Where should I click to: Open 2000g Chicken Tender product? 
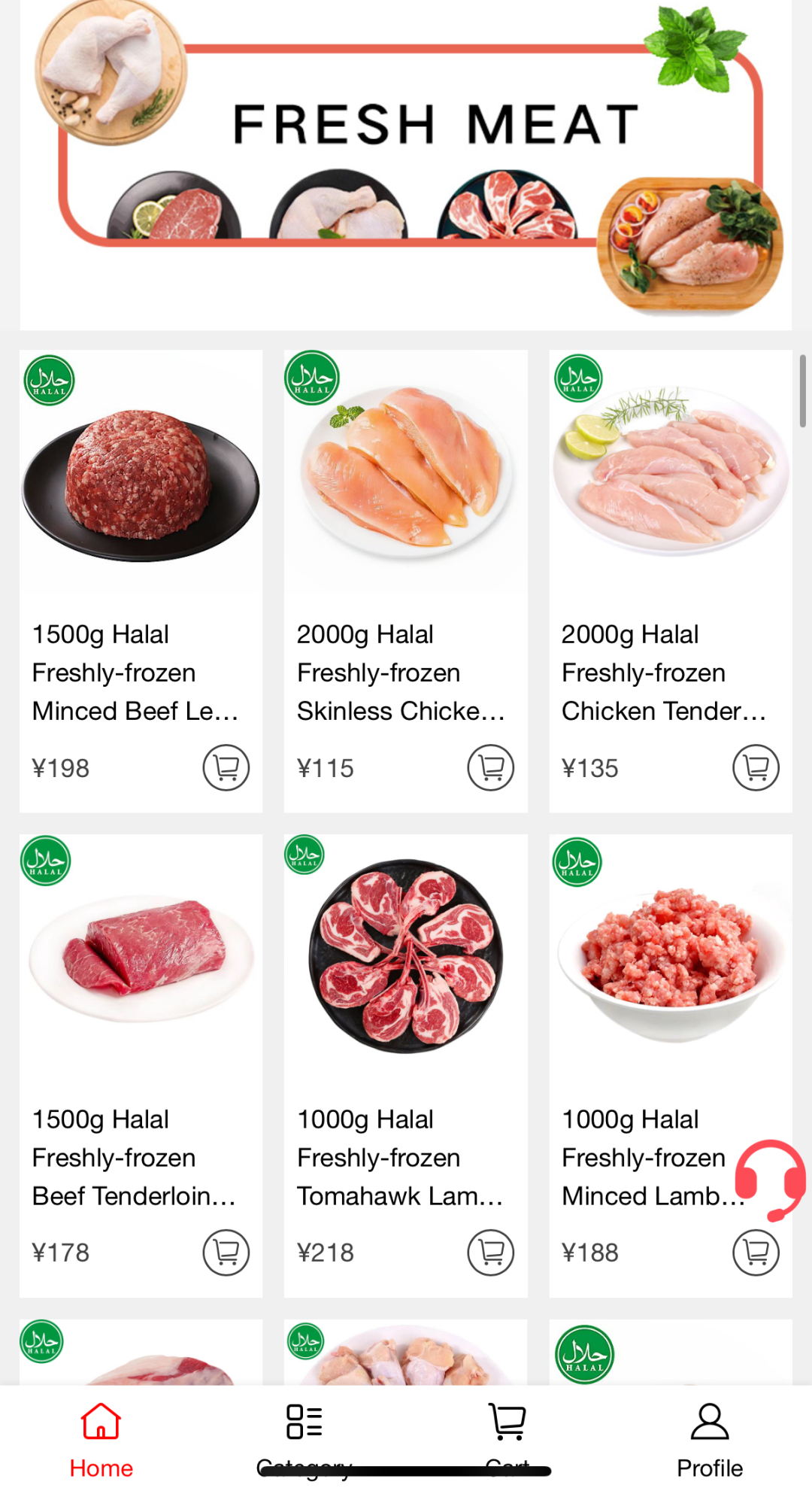671,481
